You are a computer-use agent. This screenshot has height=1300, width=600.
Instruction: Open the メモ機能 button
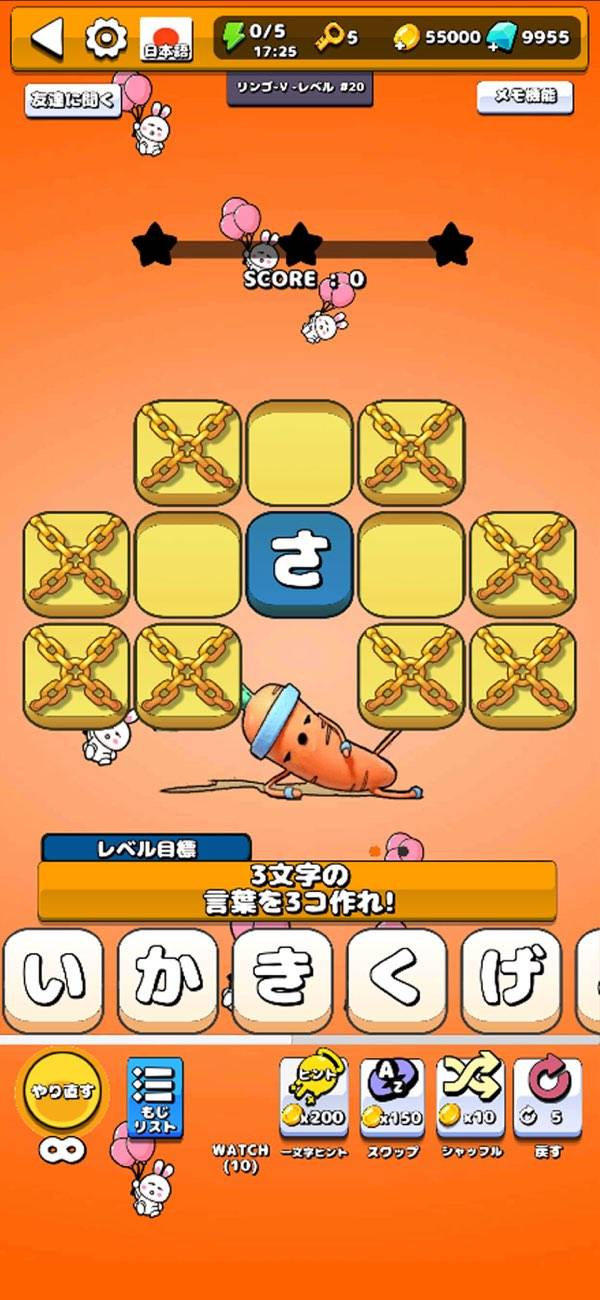(524, 97)
